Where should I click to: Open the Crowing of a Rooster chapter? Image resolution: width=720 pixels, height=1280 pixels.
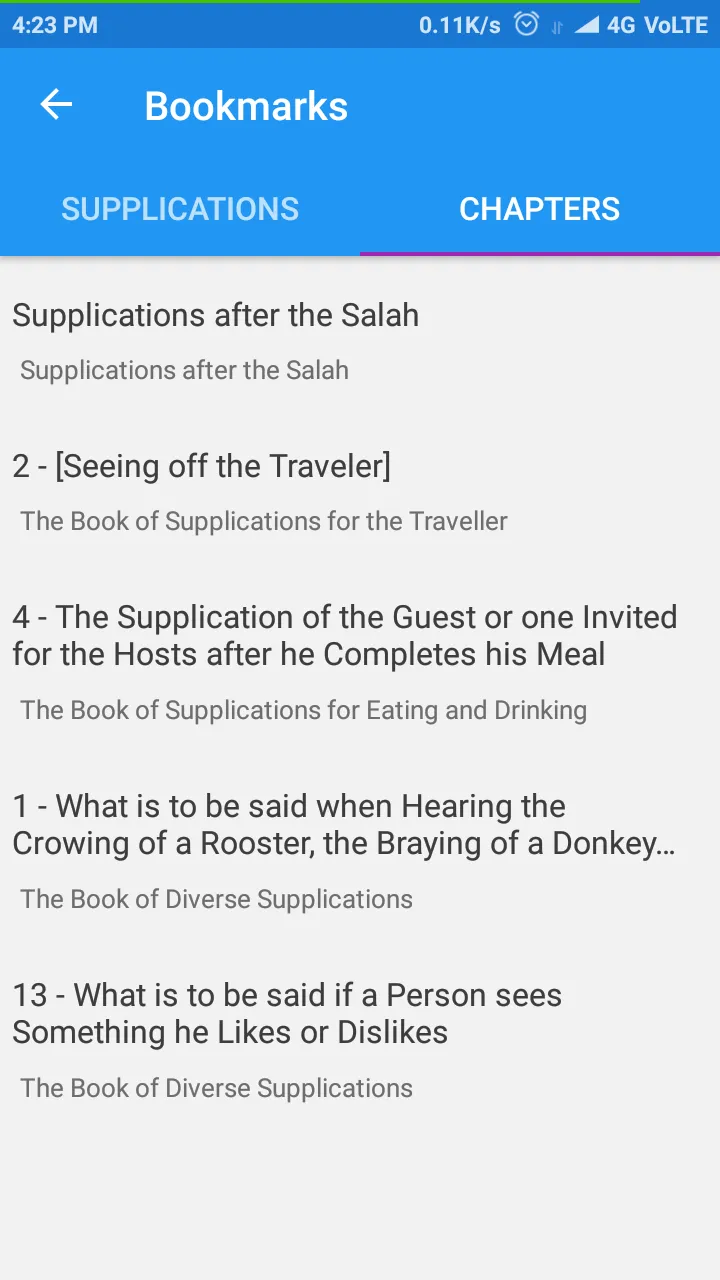point(360,851)
